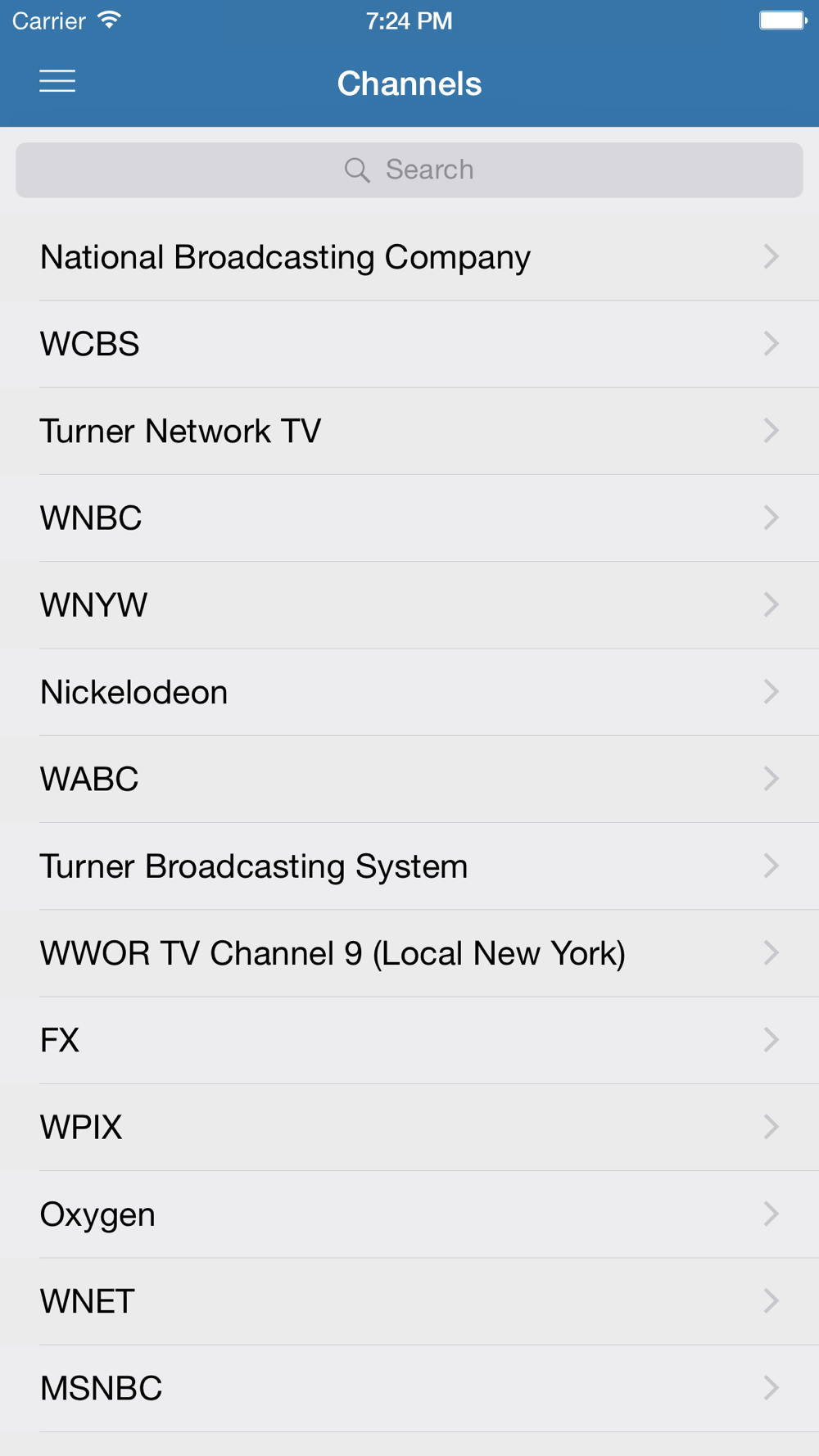The width and height of the screenshot is (819, 1456).
Task: Open the WNYW channel row
Action: point(409,605)
